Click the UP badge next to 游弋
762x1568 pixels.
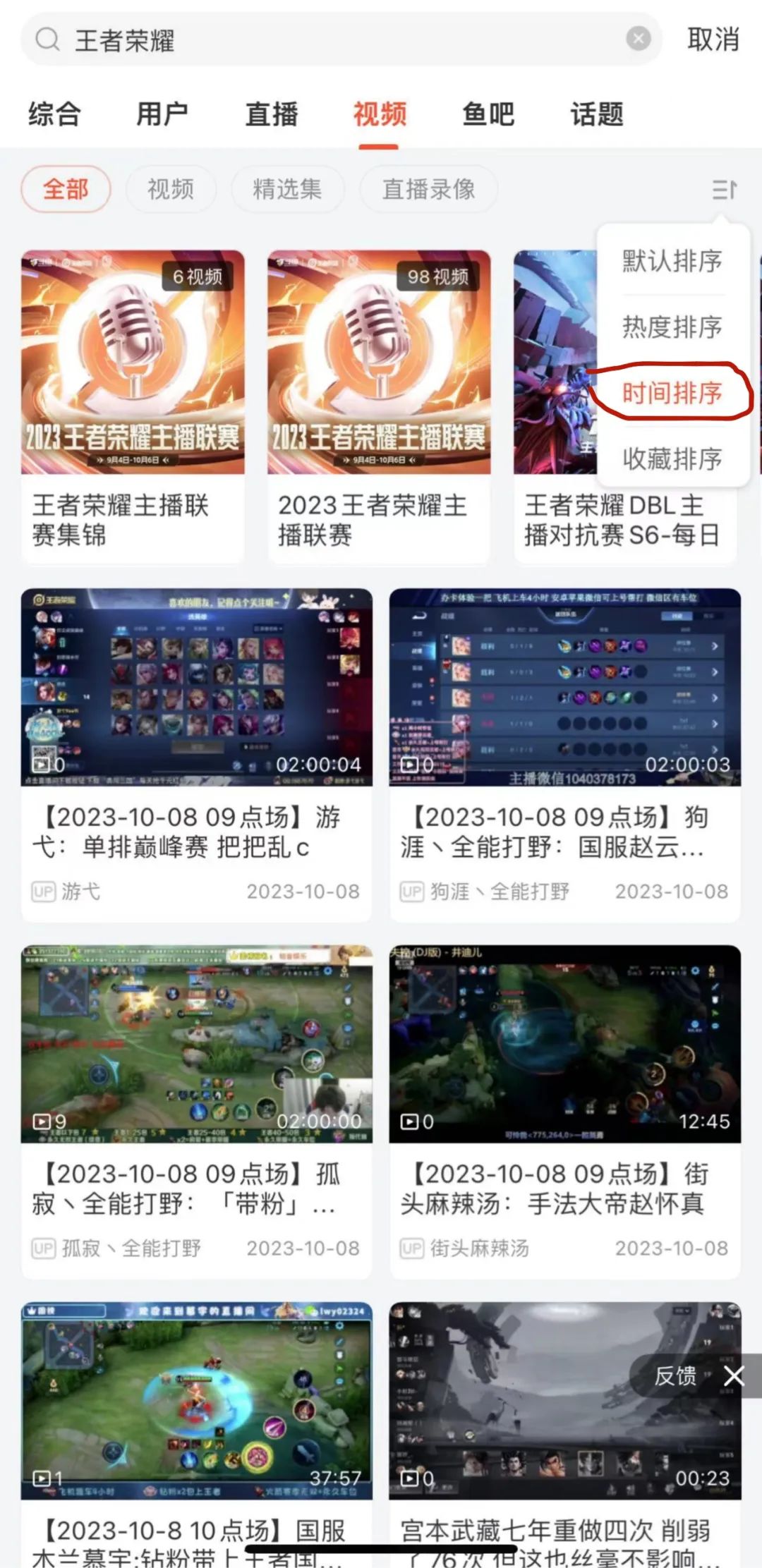[x=44, y=892]
